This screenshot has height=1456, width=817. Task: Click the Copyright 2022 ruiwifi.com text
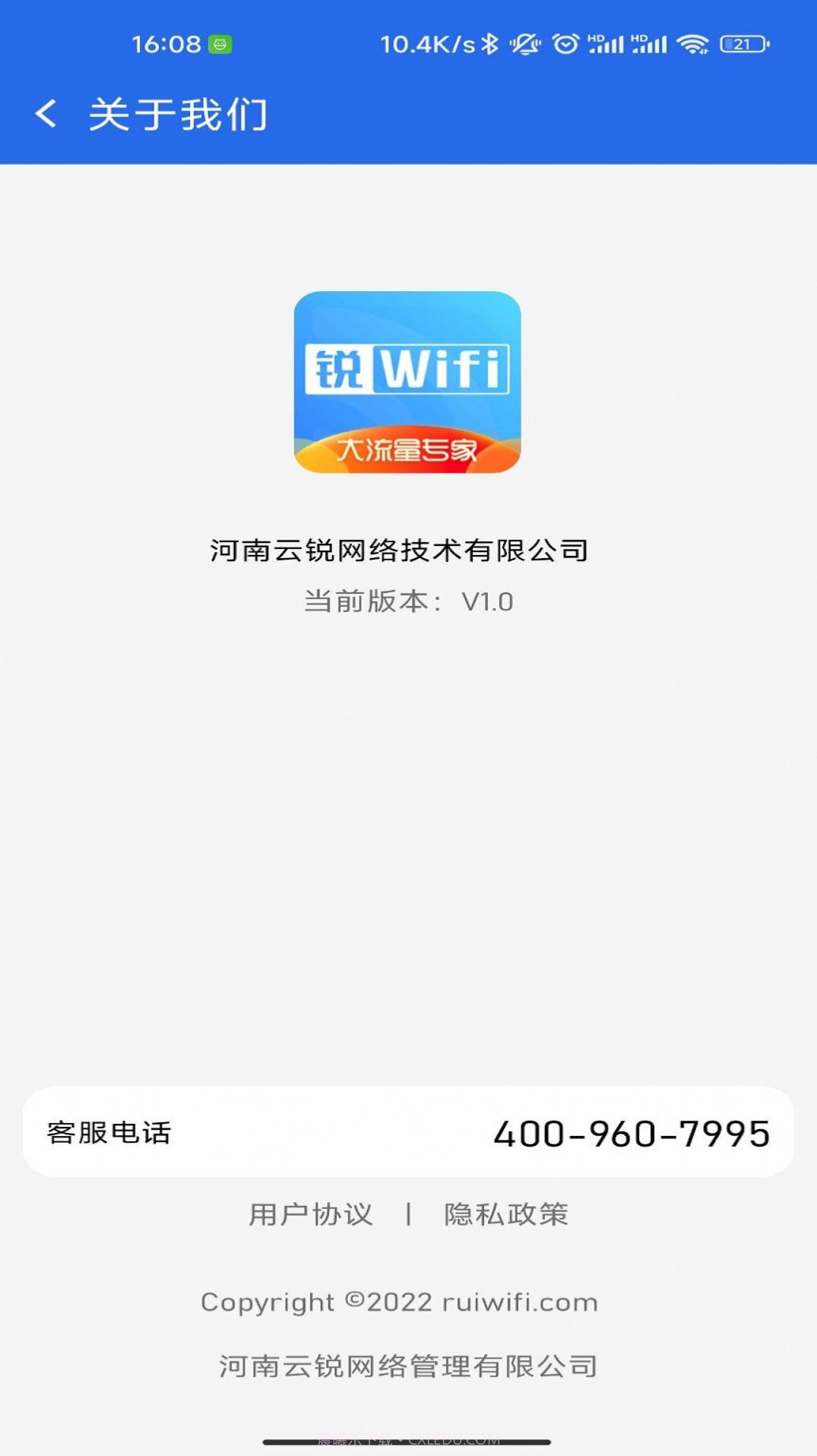click(x=401, y=1302)
